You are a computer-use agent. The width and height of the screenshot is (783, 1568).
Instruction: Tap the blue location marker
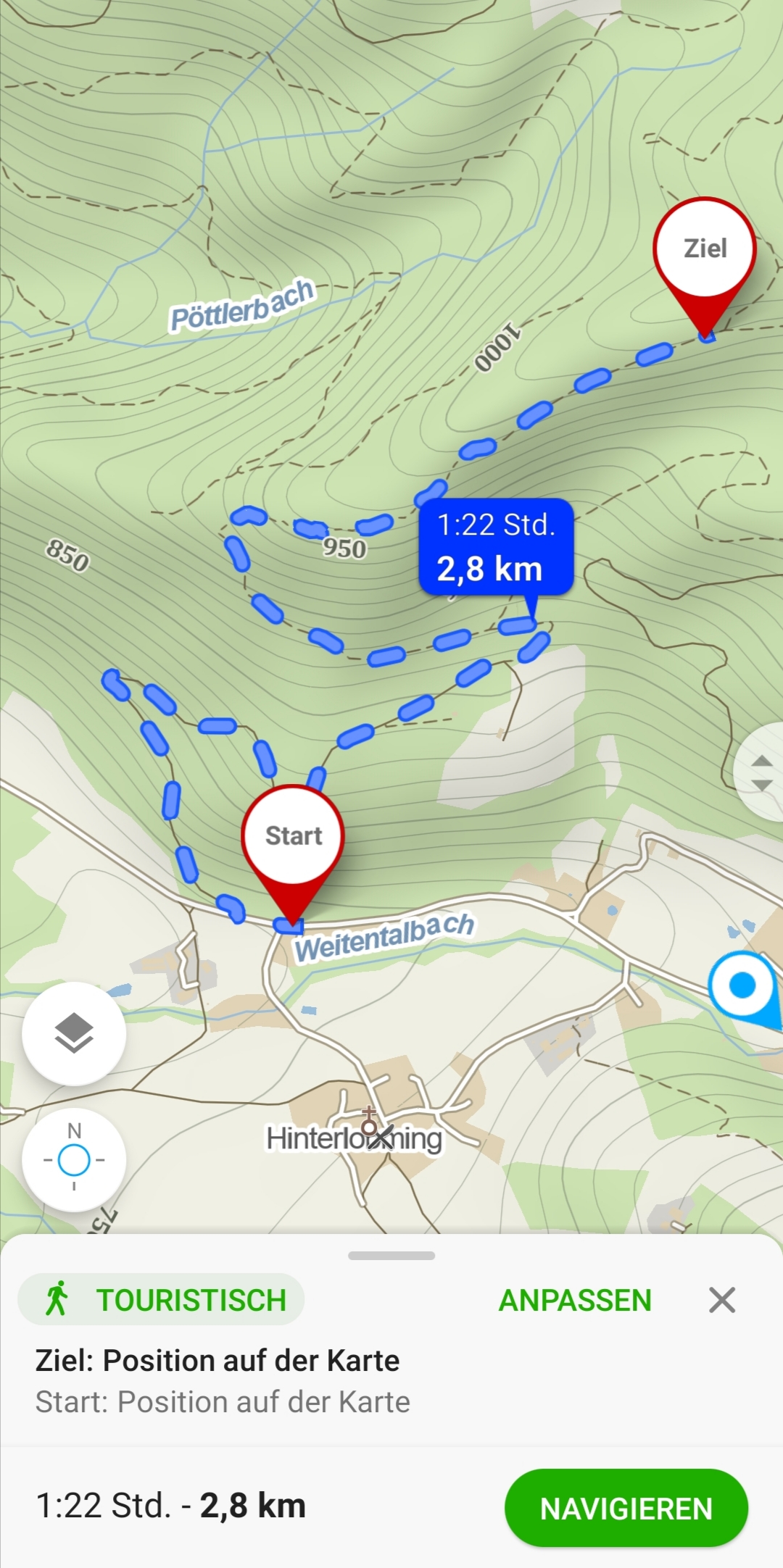coord(744,987)
